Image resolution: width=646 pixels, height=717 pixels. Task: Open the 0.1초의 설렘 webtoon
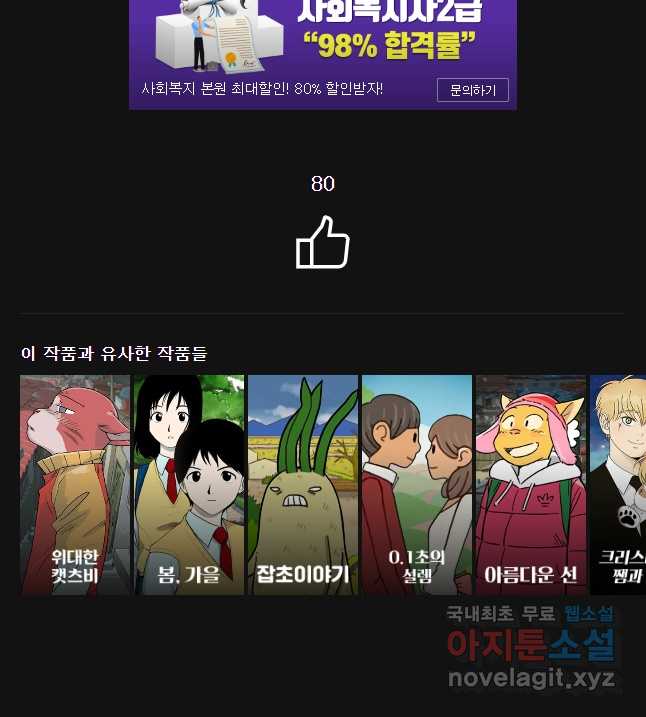coord(417,485)
